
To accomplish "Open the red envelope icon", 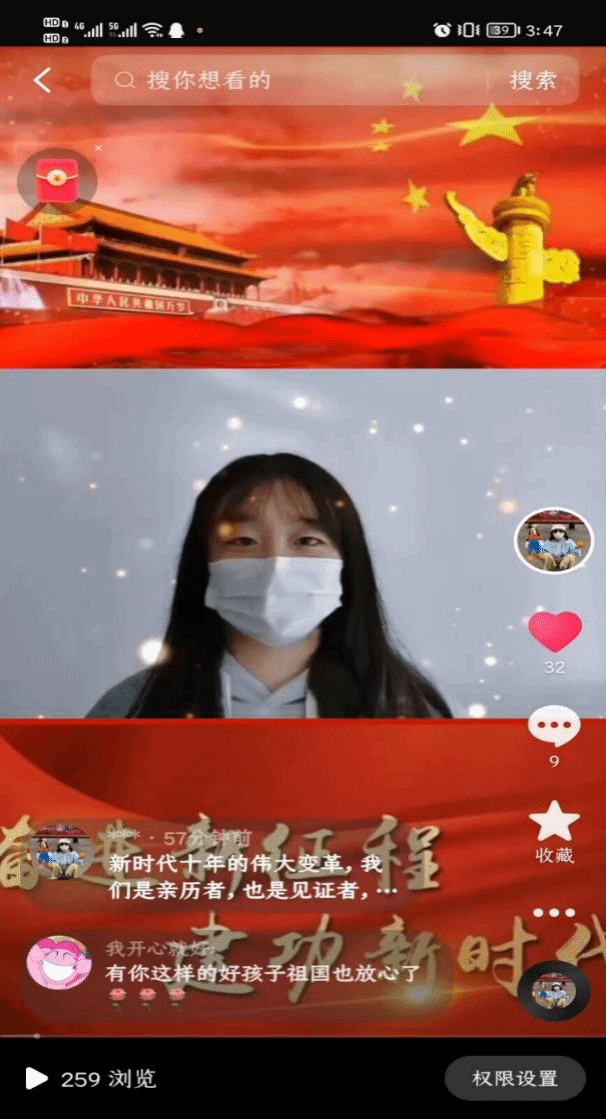I will 57,182.
